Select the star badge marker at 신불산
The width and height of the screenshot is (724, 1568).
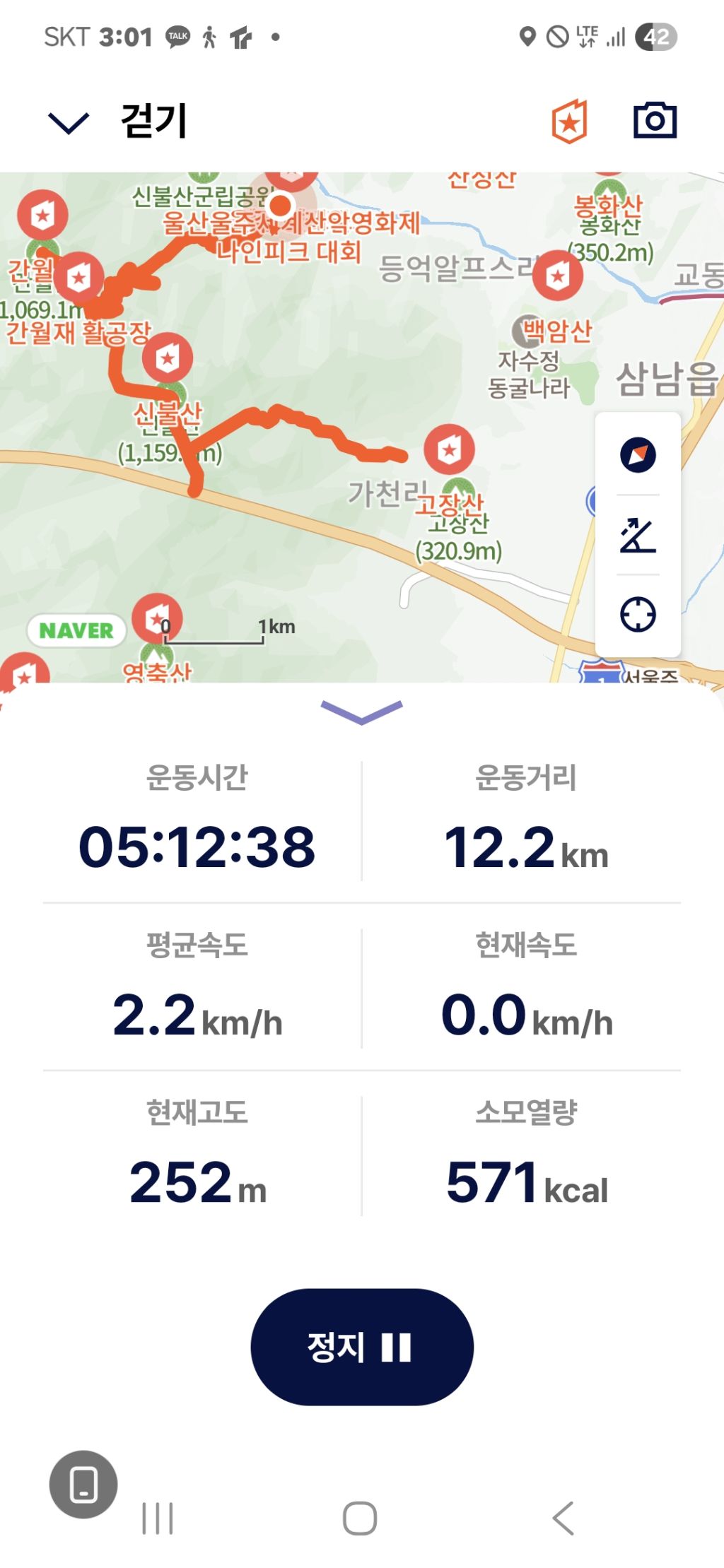click(x=168, y=358)
